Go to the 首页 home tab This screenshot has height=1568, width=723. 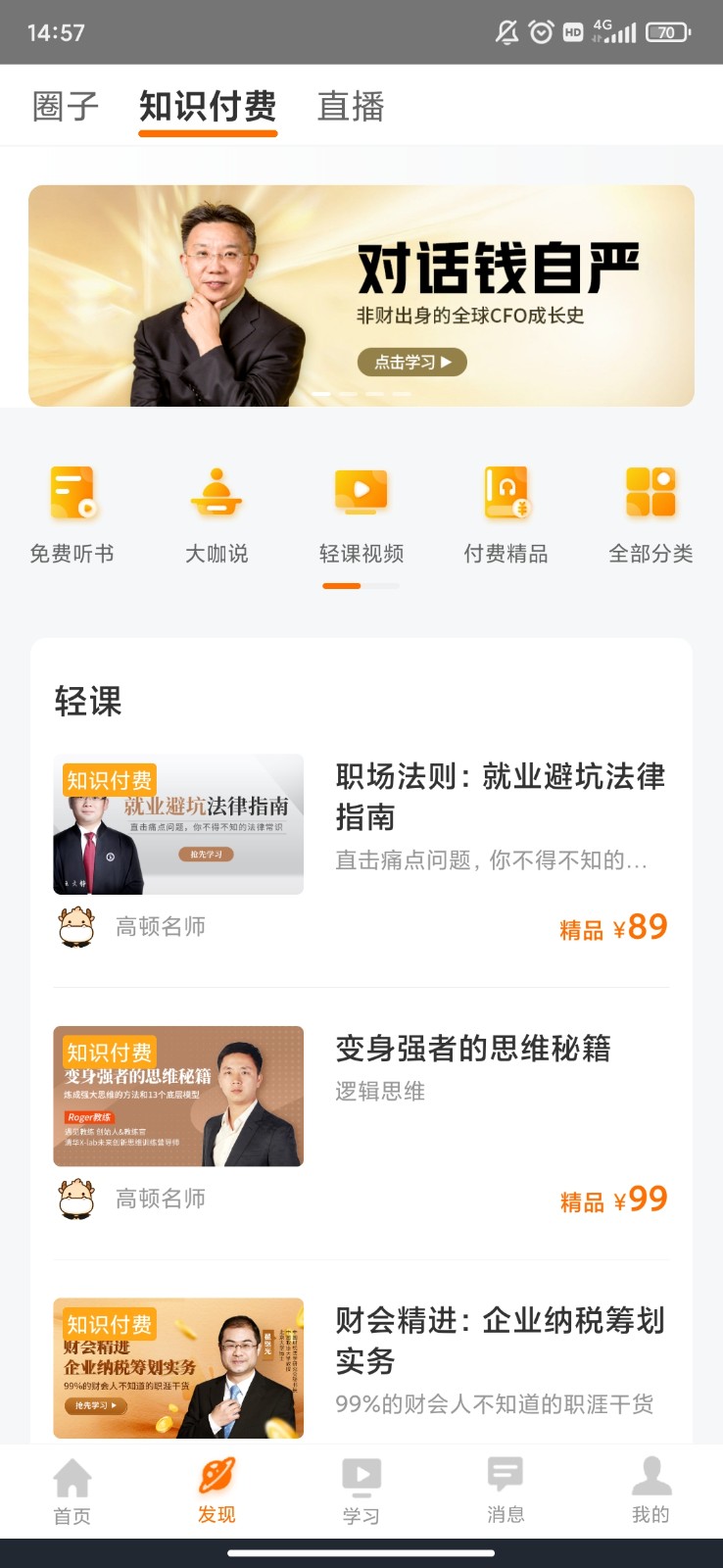[72, 1490]
